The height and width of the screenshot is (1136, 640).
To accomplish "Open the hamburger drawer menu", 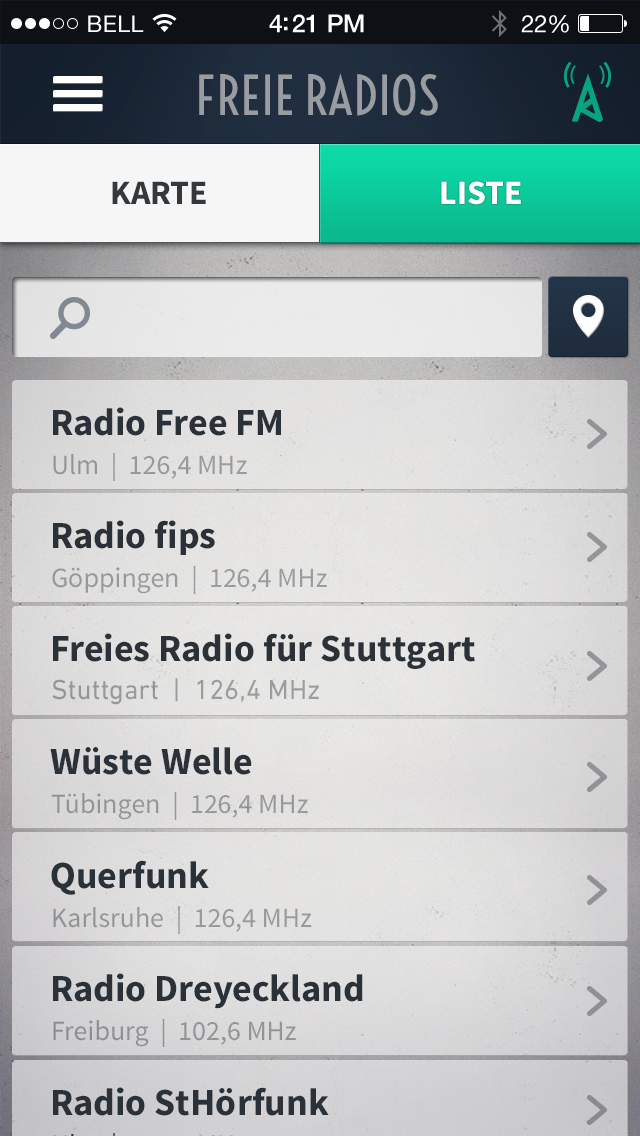I will [x=78, y=94].
